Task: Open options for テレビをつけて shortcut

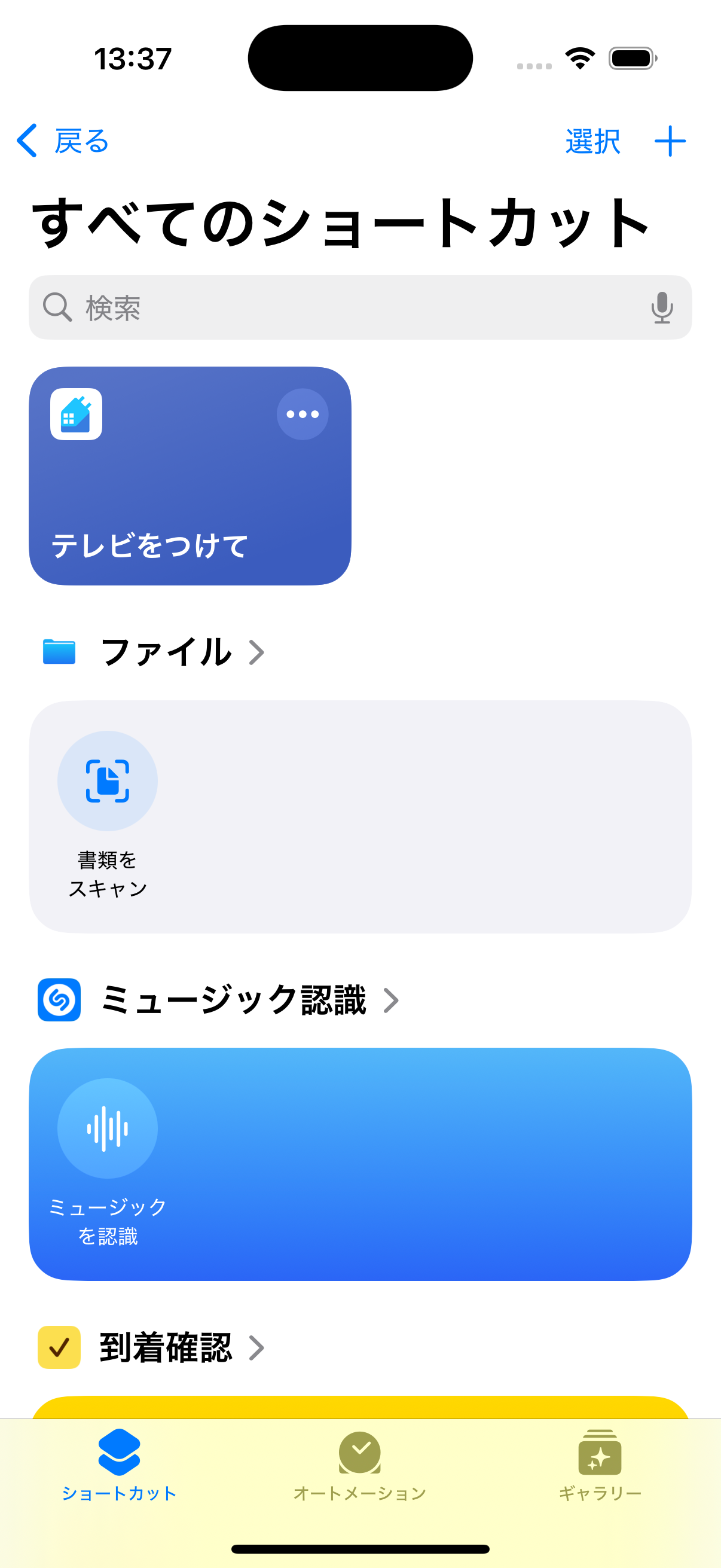Action: [x=303, y=414]
